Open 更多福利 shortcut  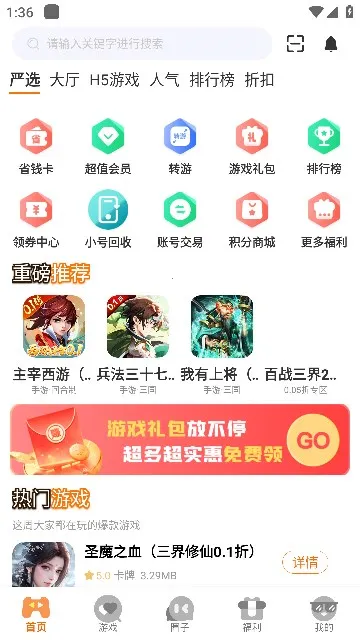324,220
